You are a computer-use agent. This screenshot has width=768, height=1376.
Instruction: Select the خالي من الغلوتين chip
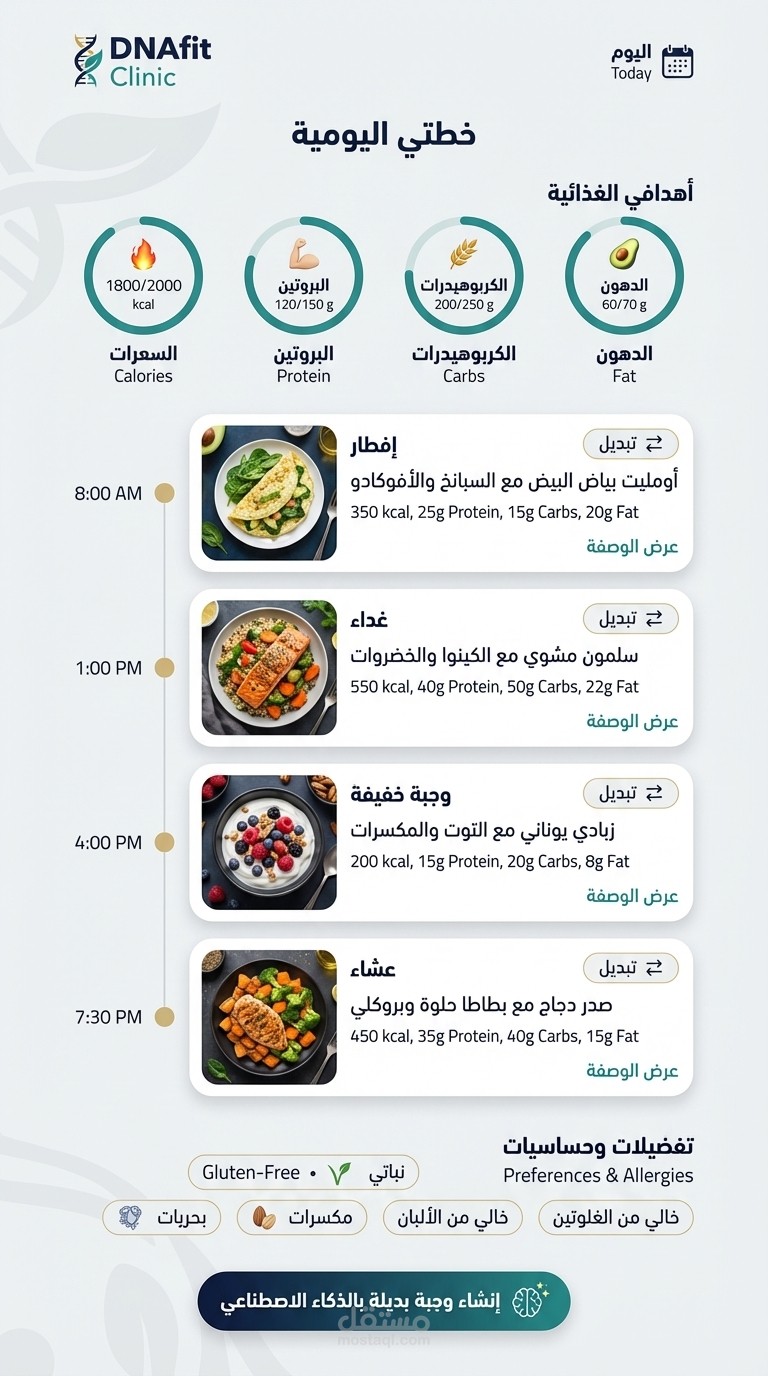(616, 1217)
